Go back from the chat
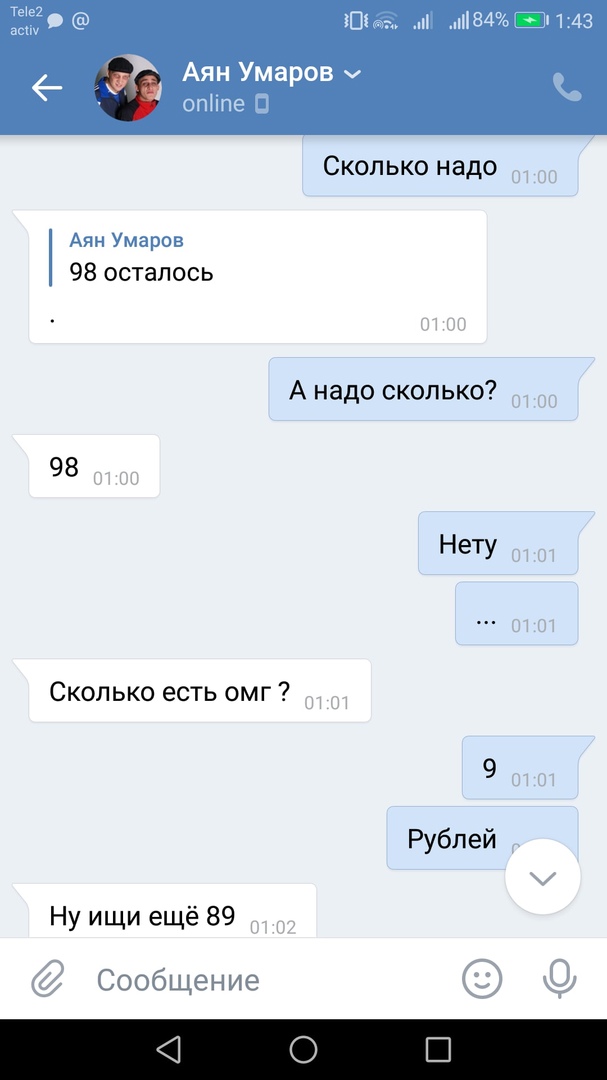 pos(47,88)
